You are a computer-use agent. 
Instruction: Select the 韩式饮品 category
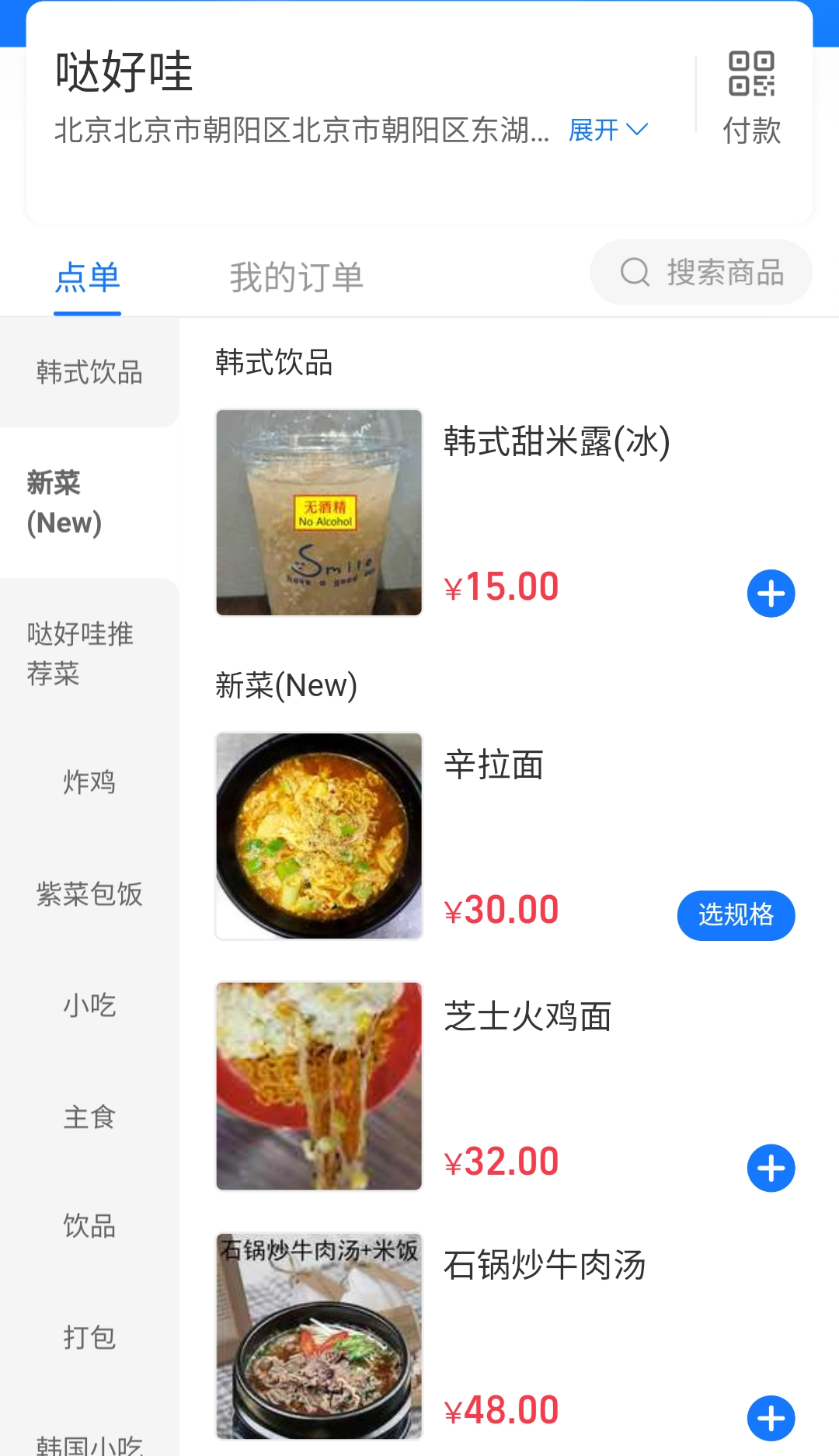(x=89, y=372)
